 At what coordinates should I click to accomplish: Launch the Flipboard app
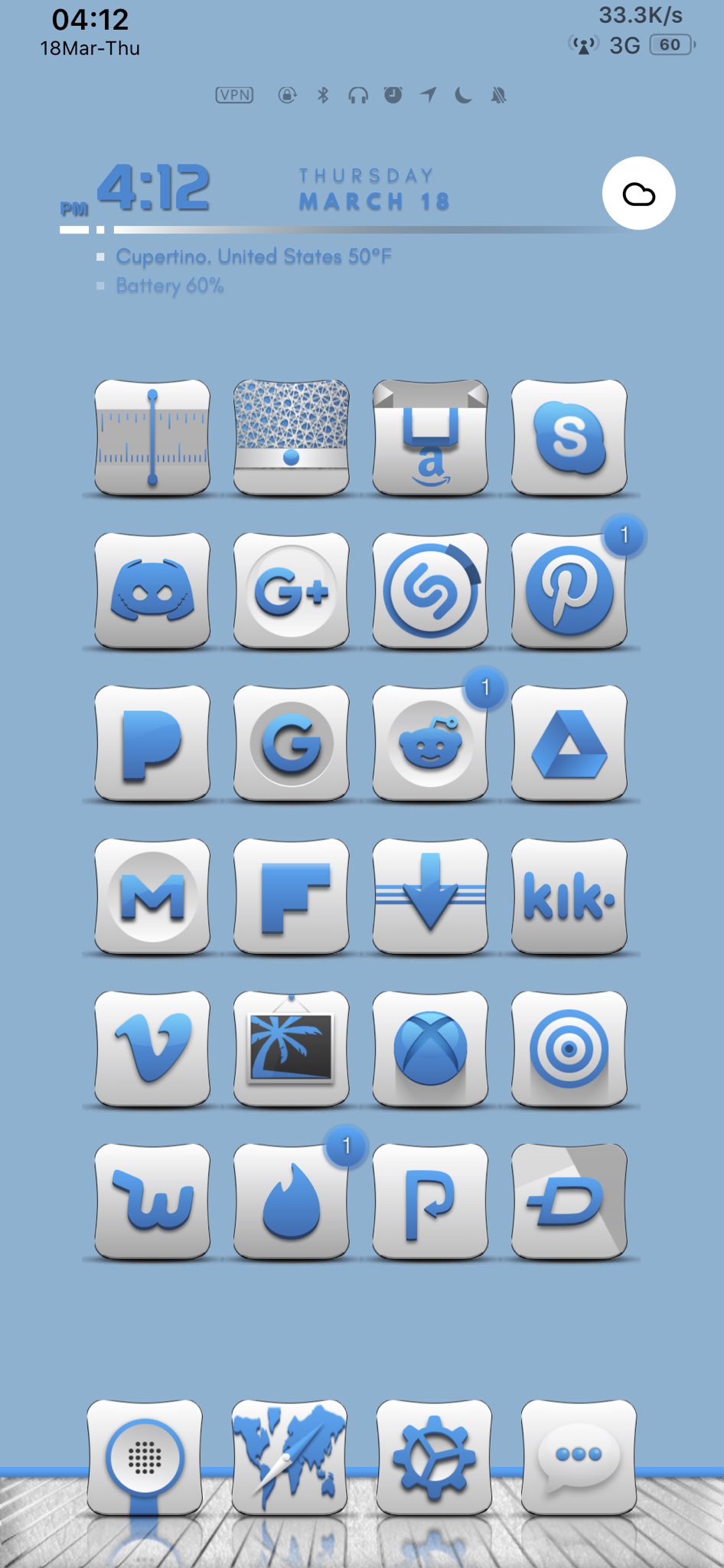[x=291, y=896]
